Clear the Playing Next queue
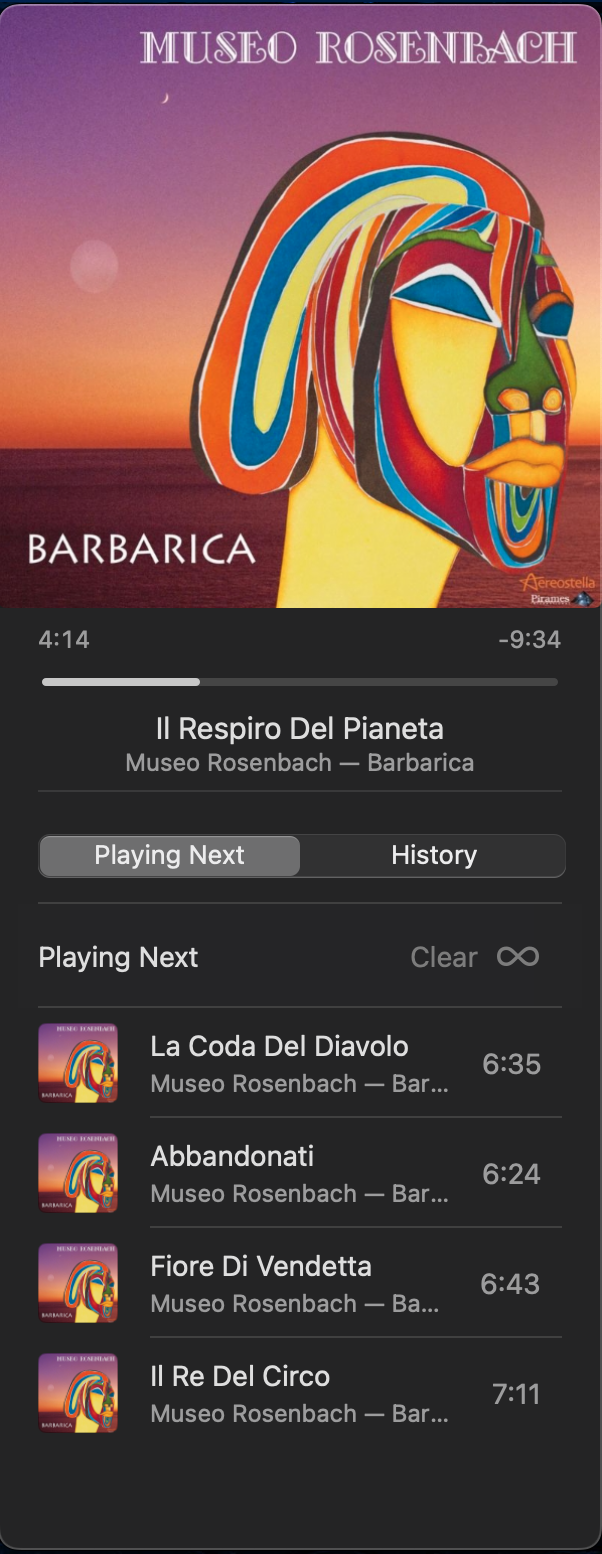 pos(444,957)
